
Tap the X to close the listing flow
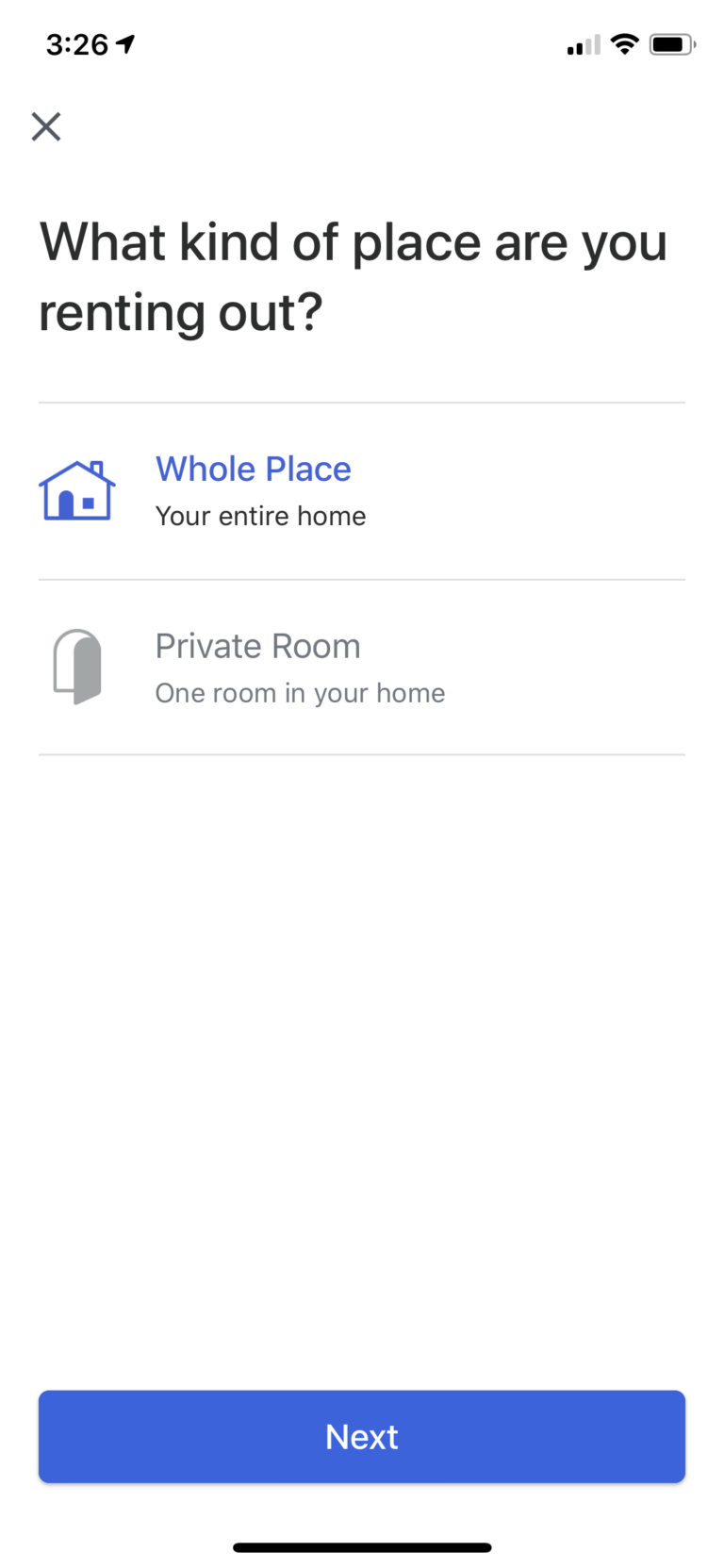pos(45,126)
